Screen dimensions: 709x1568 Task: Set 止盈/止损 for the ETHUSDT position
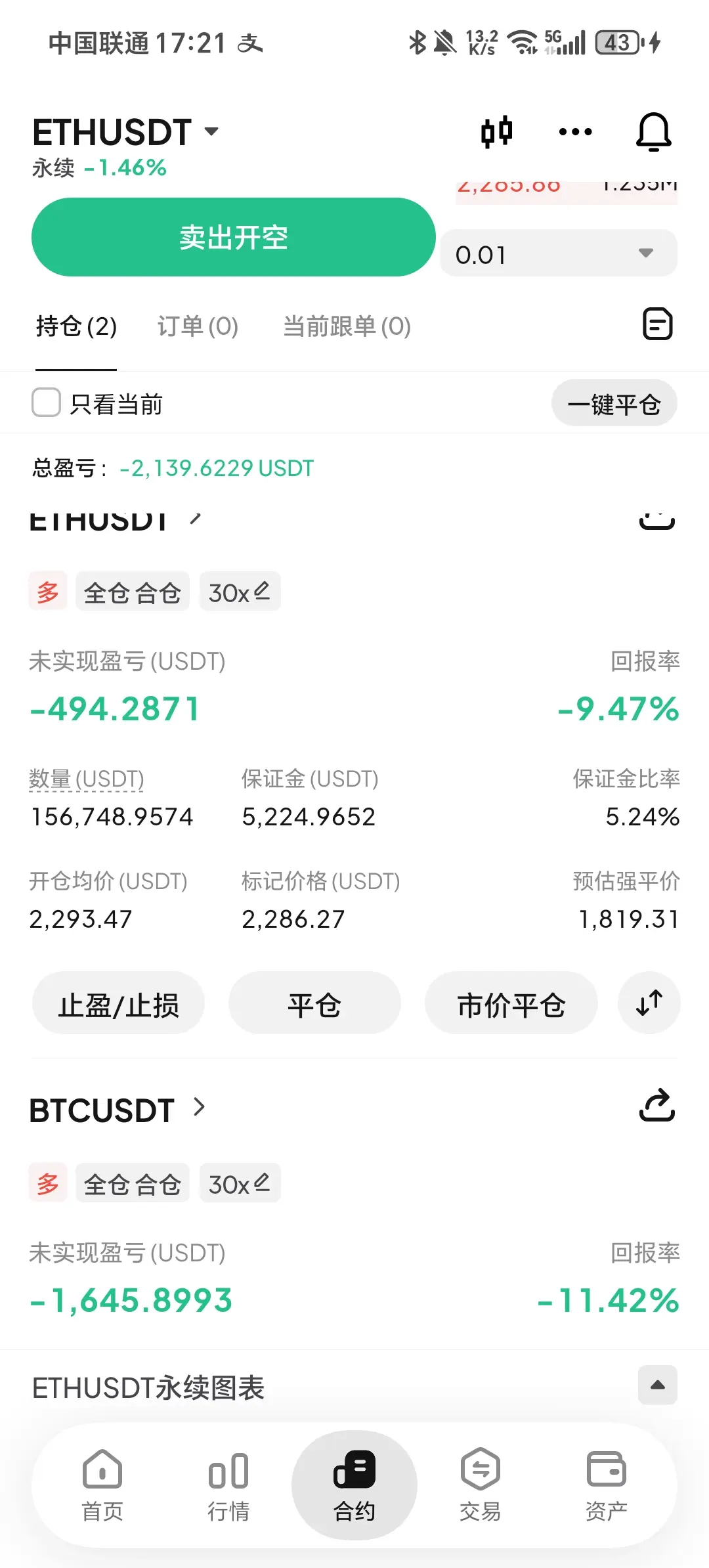point(118,1003)
